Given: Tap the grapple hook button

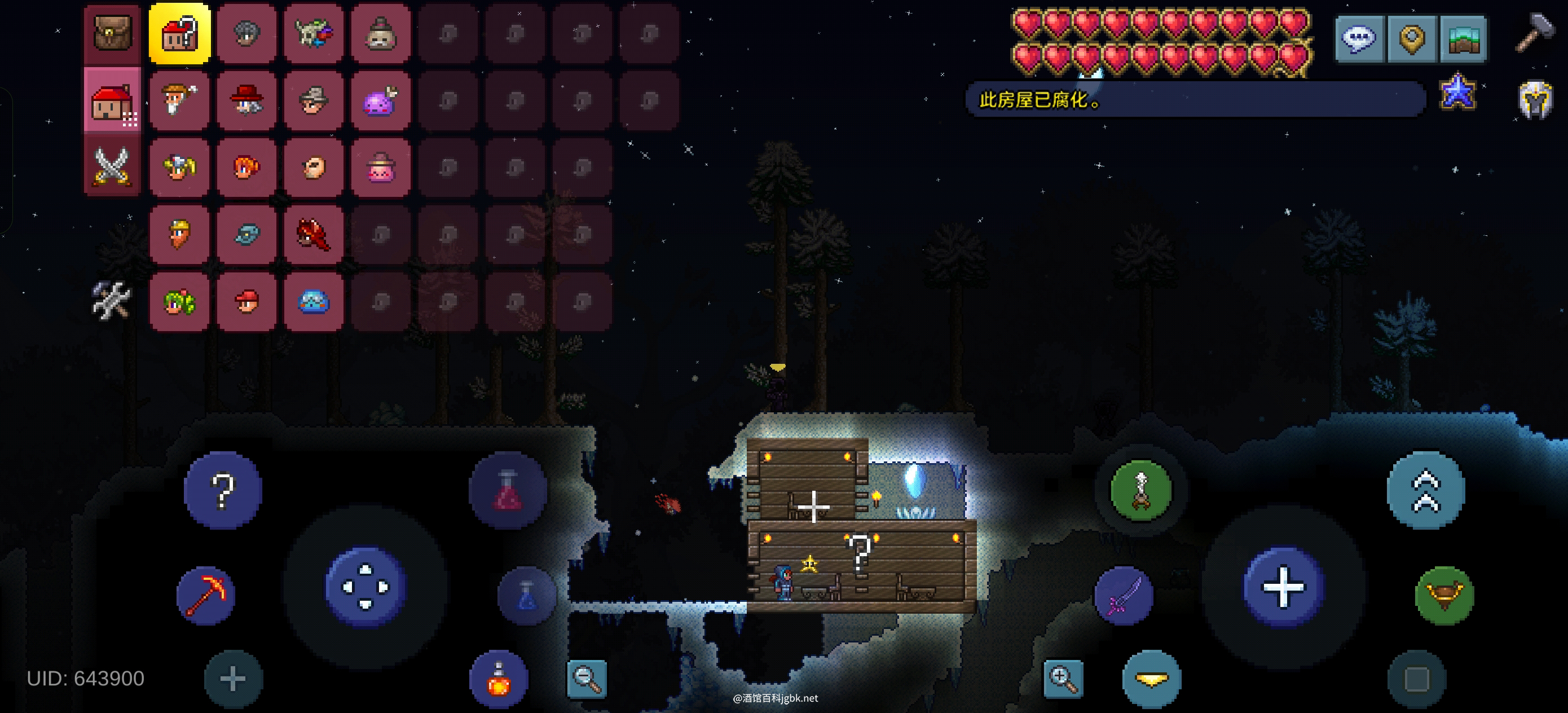Looking at the screenshot, I should (1140, 490).
